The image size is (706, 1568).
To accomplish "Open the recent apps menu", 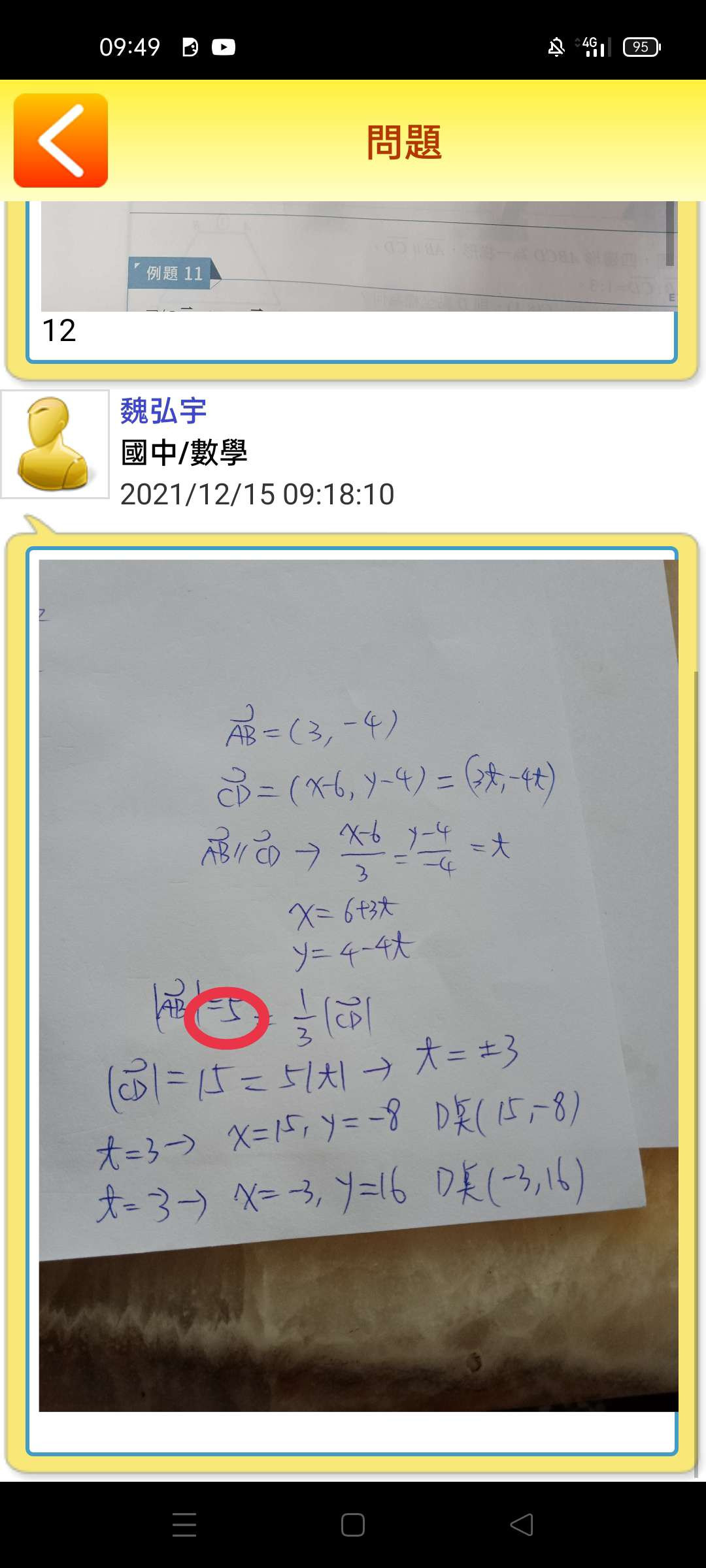I will (184, 1525).
